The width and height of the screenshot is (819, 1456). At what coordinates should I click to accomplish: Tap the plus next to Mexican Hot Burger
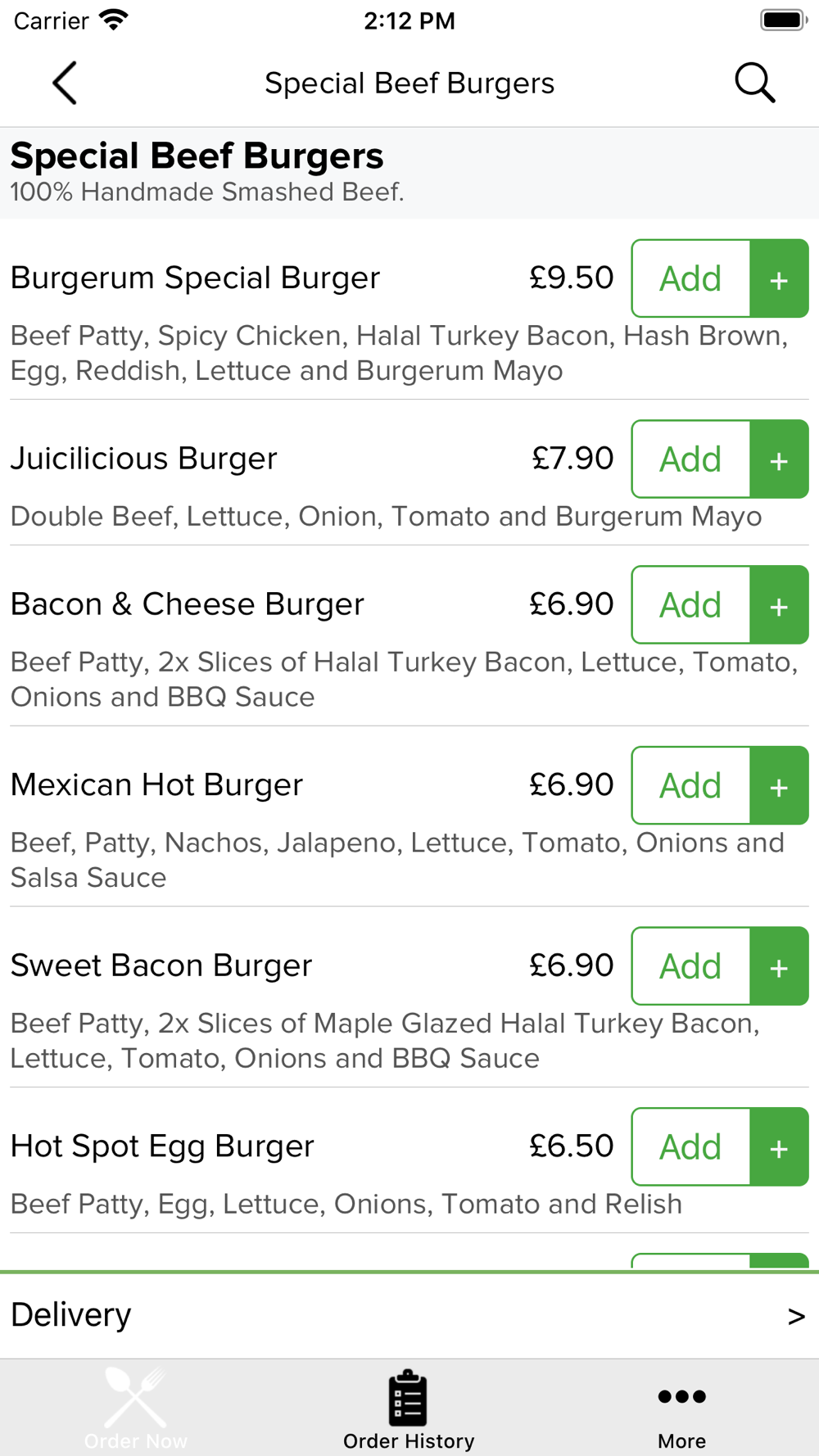pos(779,786)
